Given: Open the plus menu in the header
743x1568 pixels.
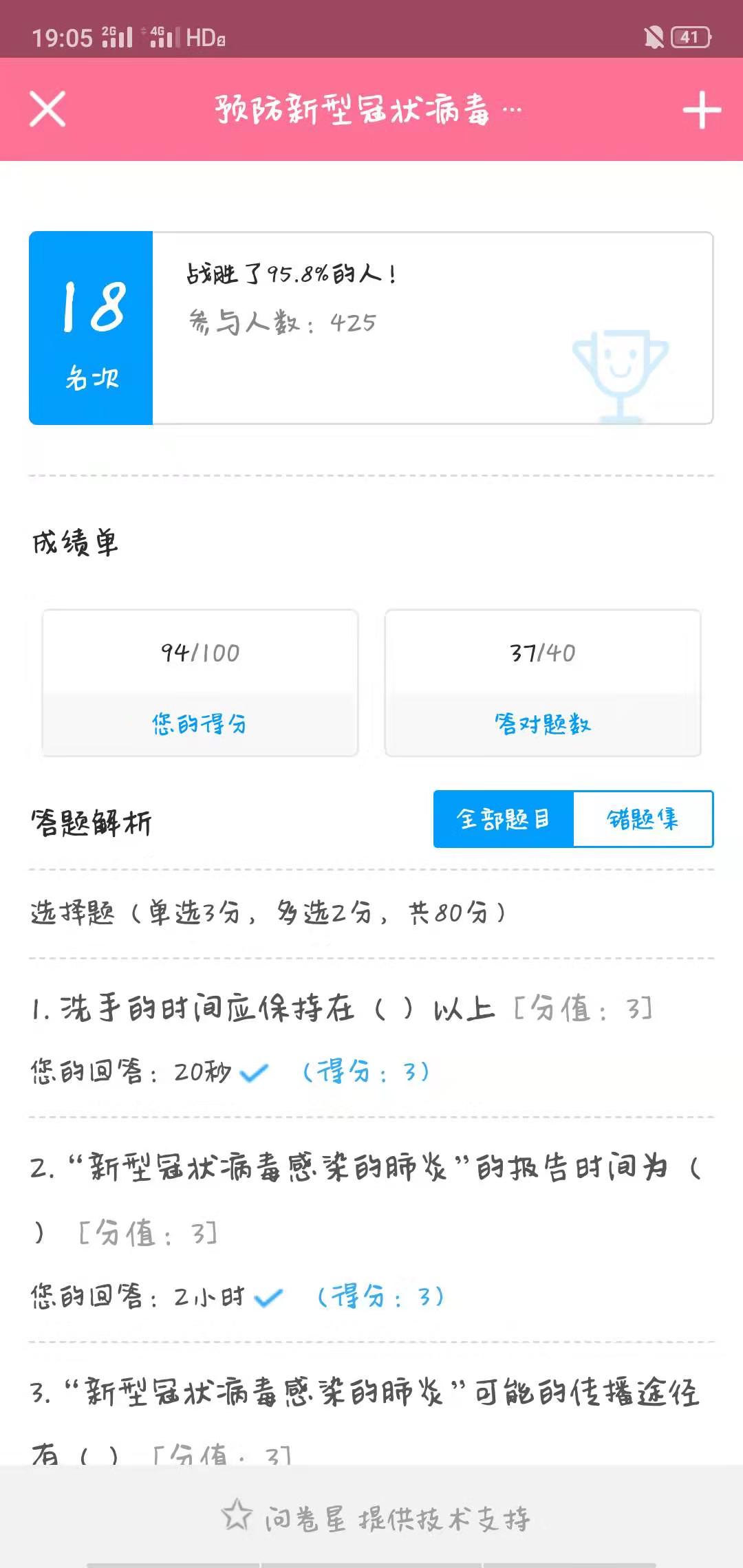Looking at the screenshot, I should point(701,110).
